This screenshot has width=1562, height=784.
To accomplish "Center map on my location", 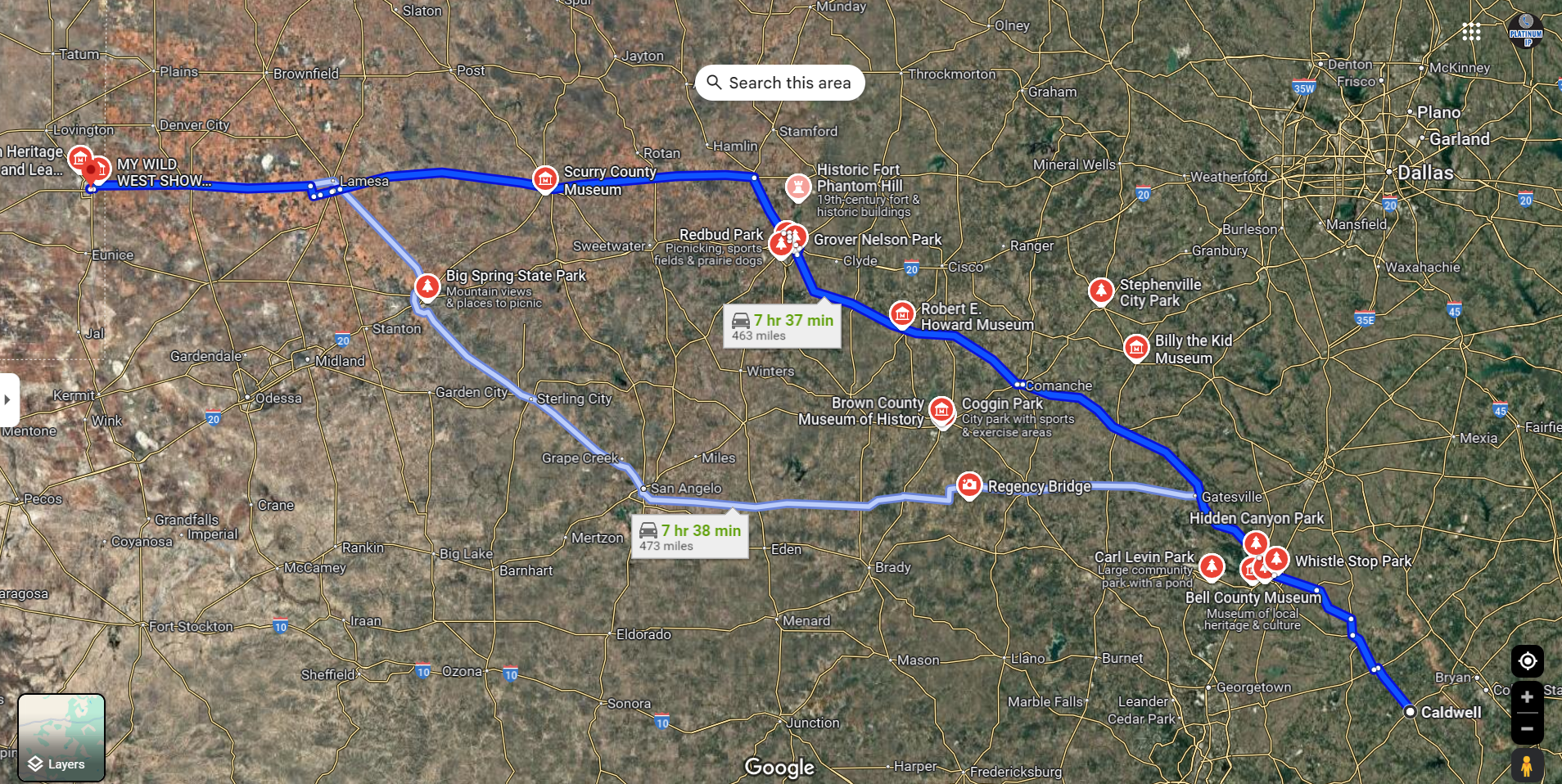I will coord(1527,661).
